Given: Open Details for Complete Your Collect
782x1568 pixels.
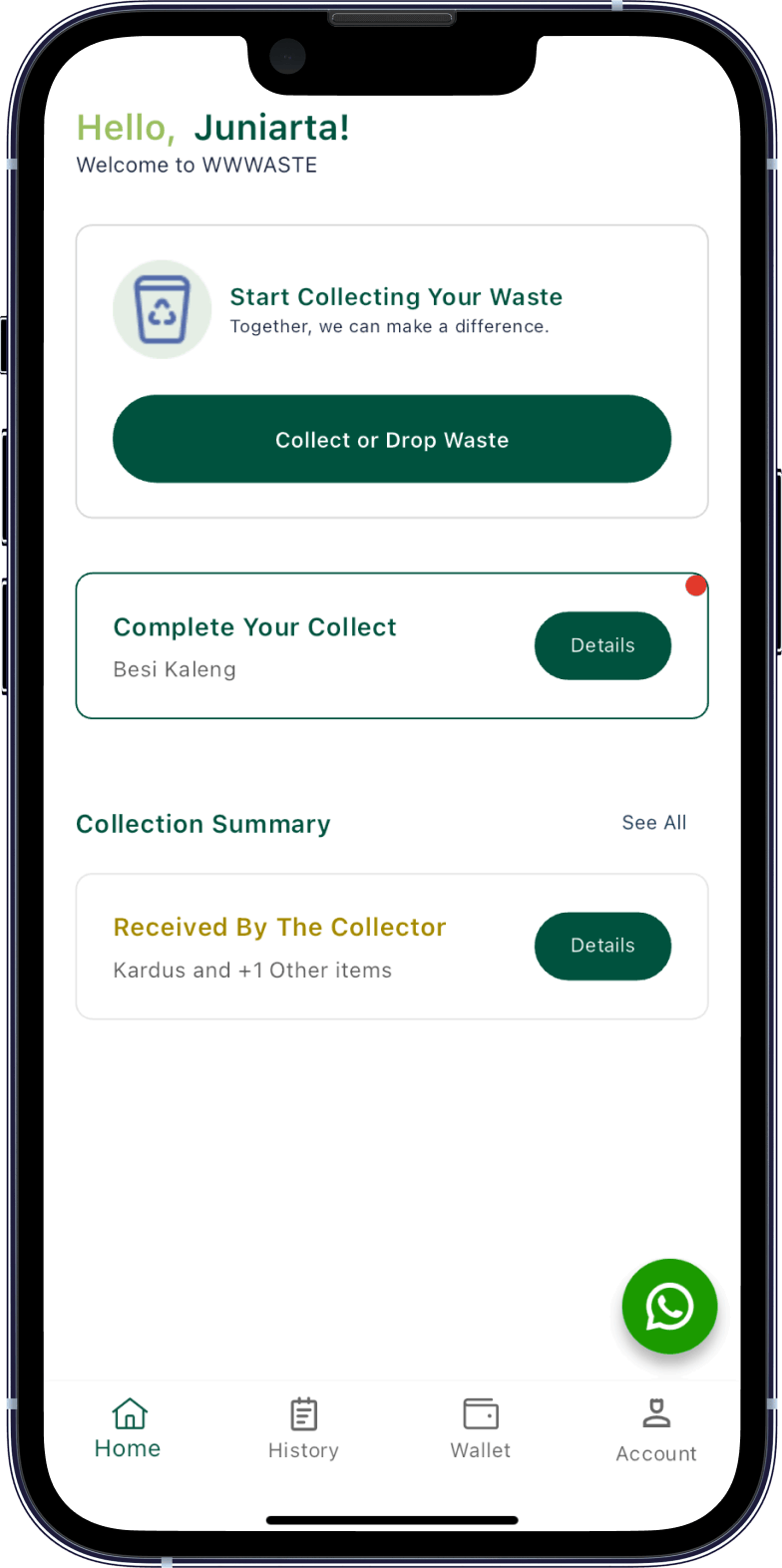Looking at the screenshot, I should pyautogui.click(x=602, y=645).
